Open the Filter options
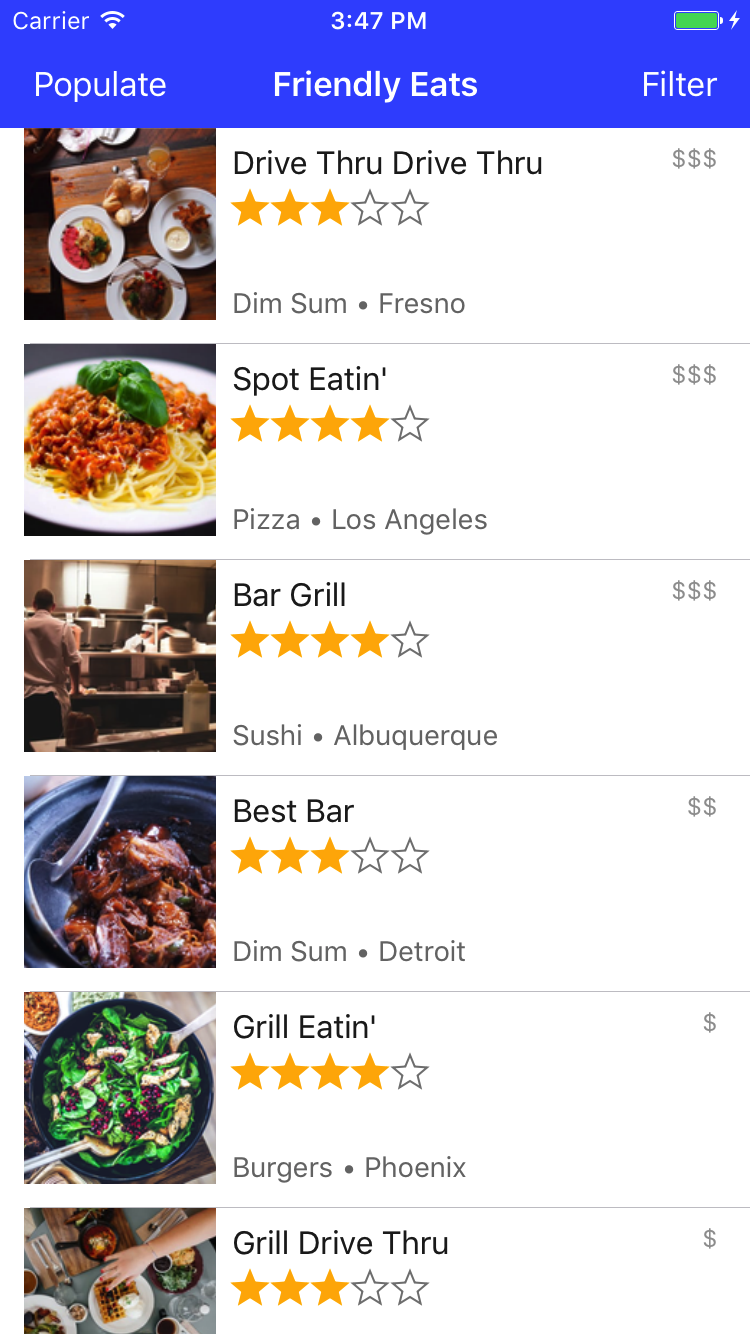Image resolution: width=750 pixels, height=1334 pixels. (679, 85)
